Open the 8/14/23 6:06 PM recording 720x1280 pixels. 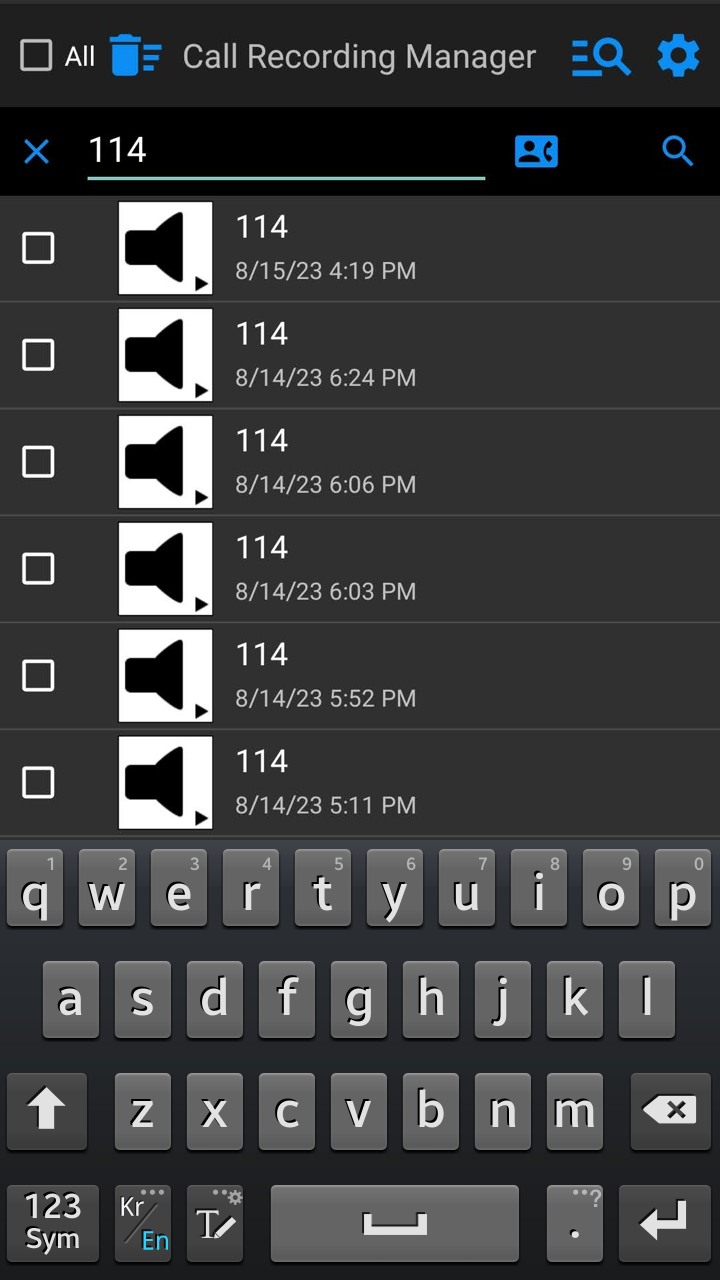point(400,462)
